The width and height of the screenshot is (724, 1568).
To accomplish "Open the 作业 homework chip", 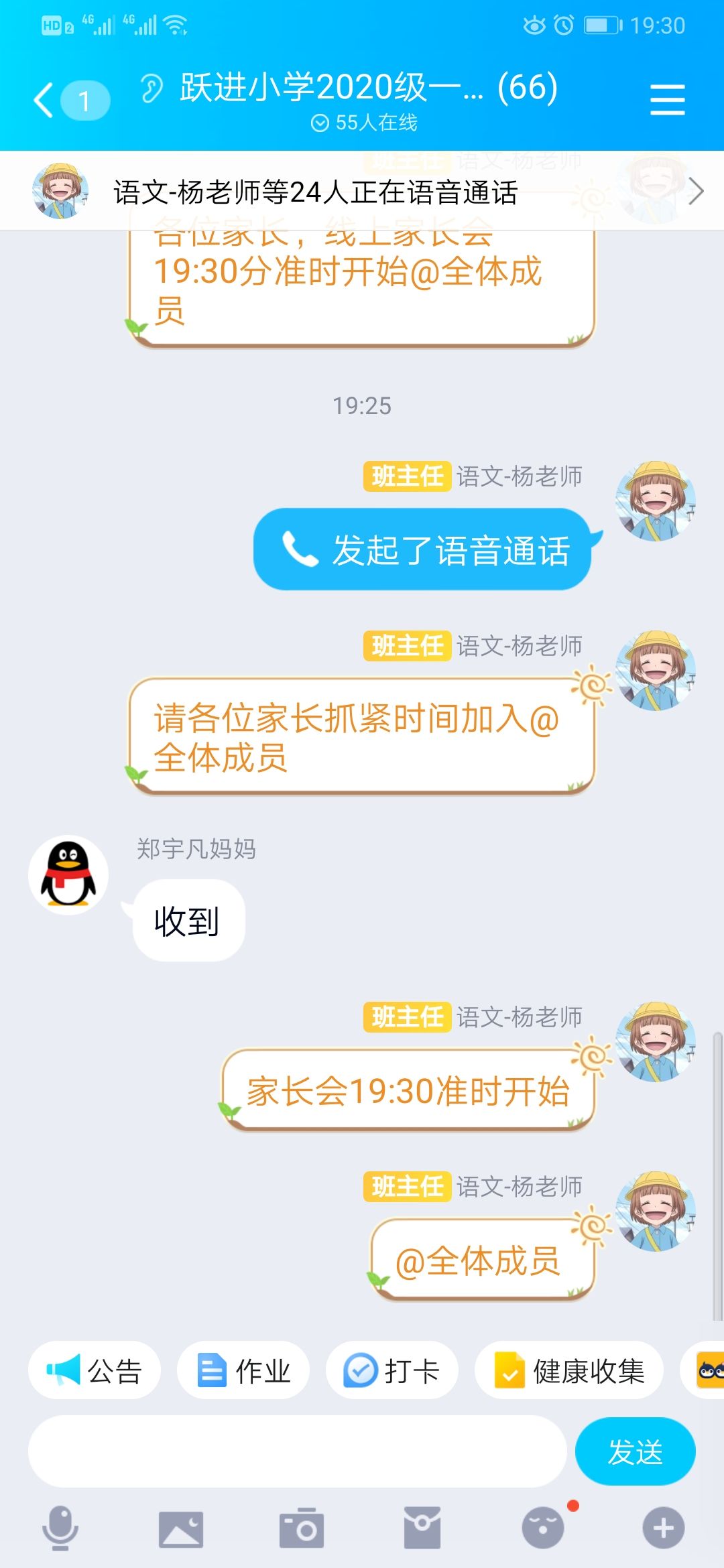I will click(x=243, y=1370).
